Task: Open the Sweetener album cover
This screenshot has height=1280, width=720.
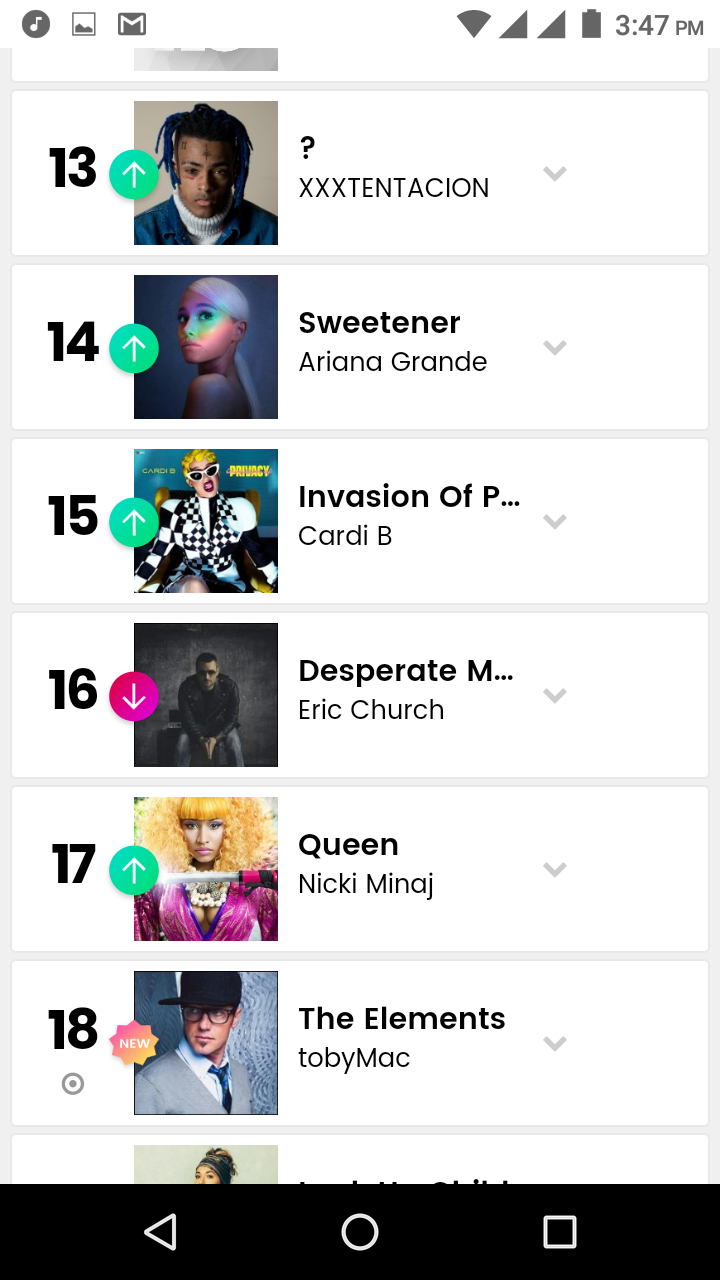Action: pos(206,347)
